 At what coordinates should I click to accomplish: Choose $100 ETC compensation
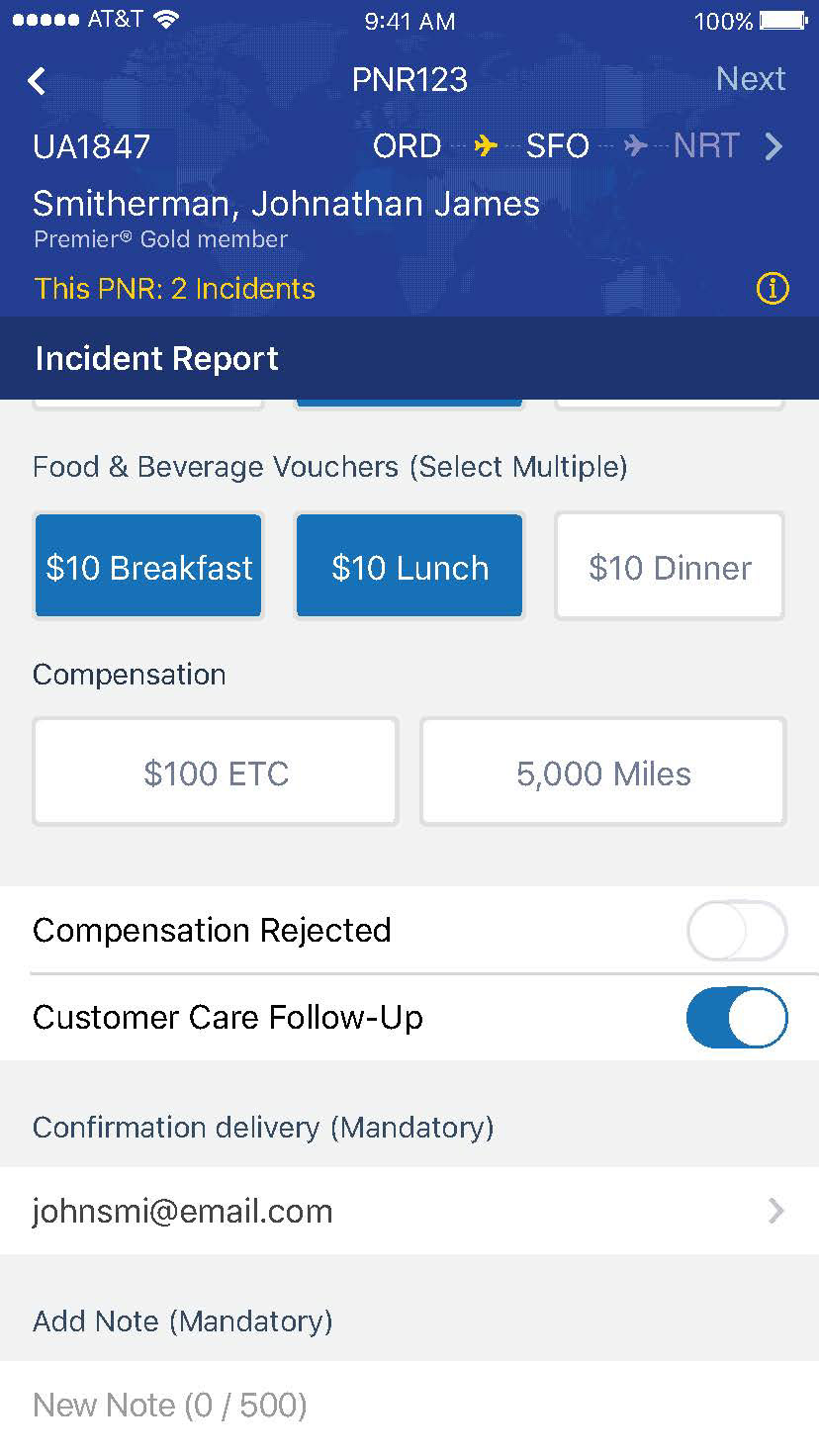click(x=216, y=773)
